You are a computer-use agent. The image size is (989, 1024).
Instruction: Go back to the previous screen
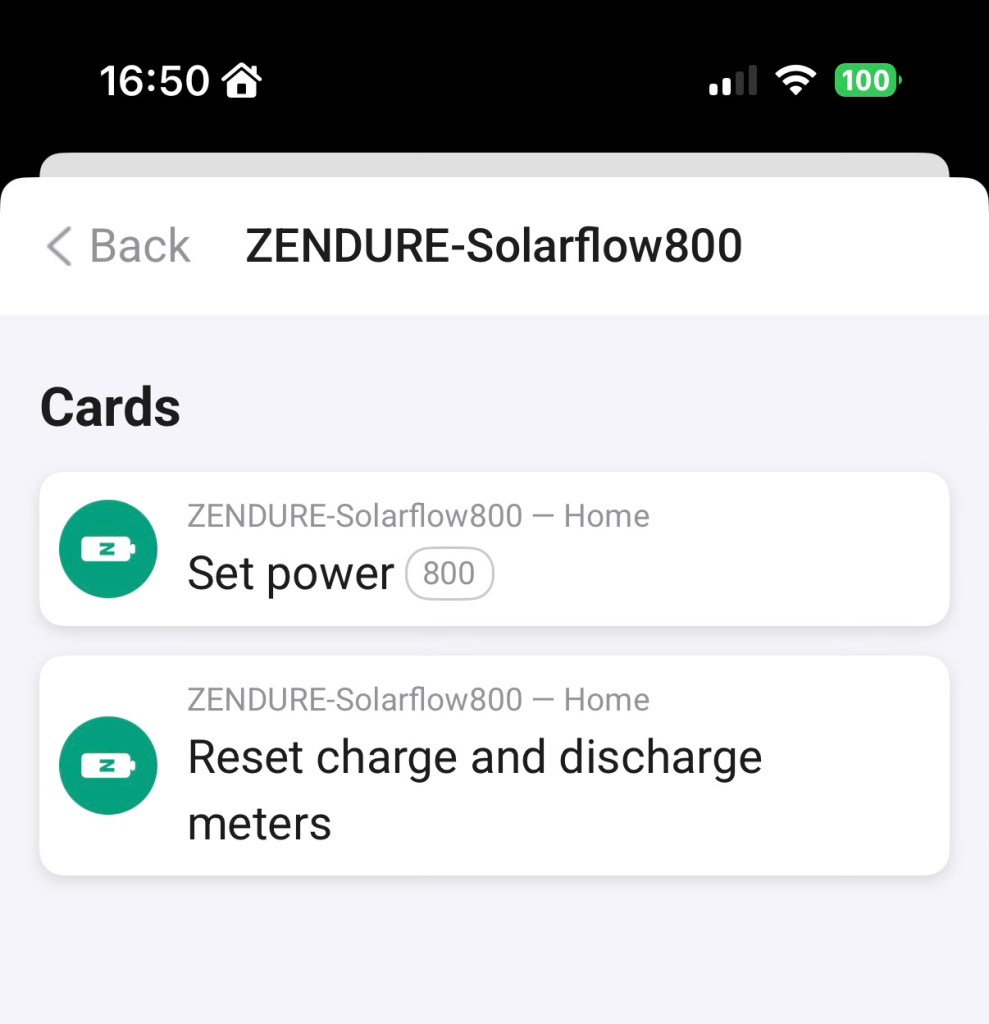pos(118,246)
